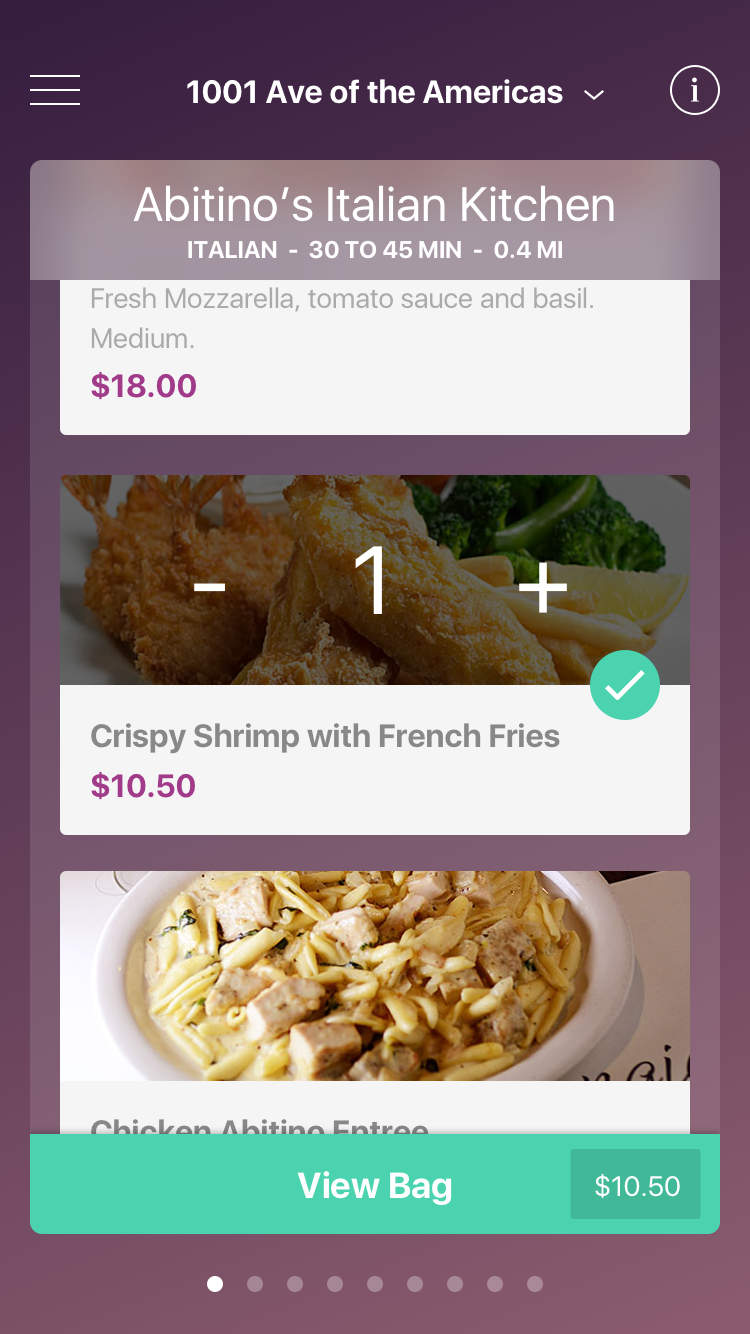Increase Crispy Shrimp quantity with plus
The image size is (750, 1334).
tap(543, 586)
